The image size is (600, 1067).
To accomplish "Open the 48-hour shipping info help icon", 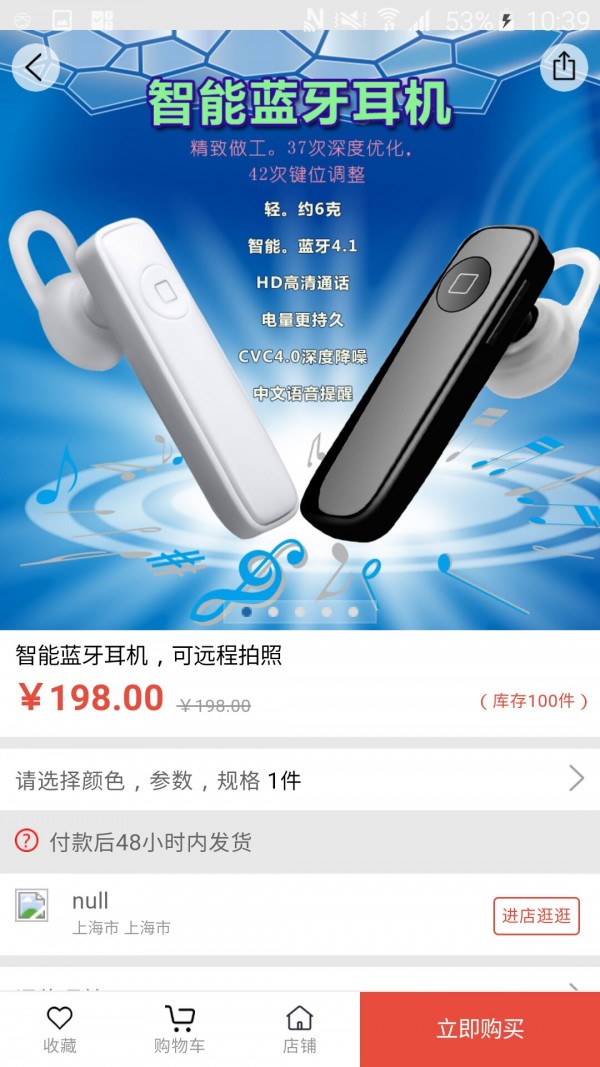I will (27, 841).
